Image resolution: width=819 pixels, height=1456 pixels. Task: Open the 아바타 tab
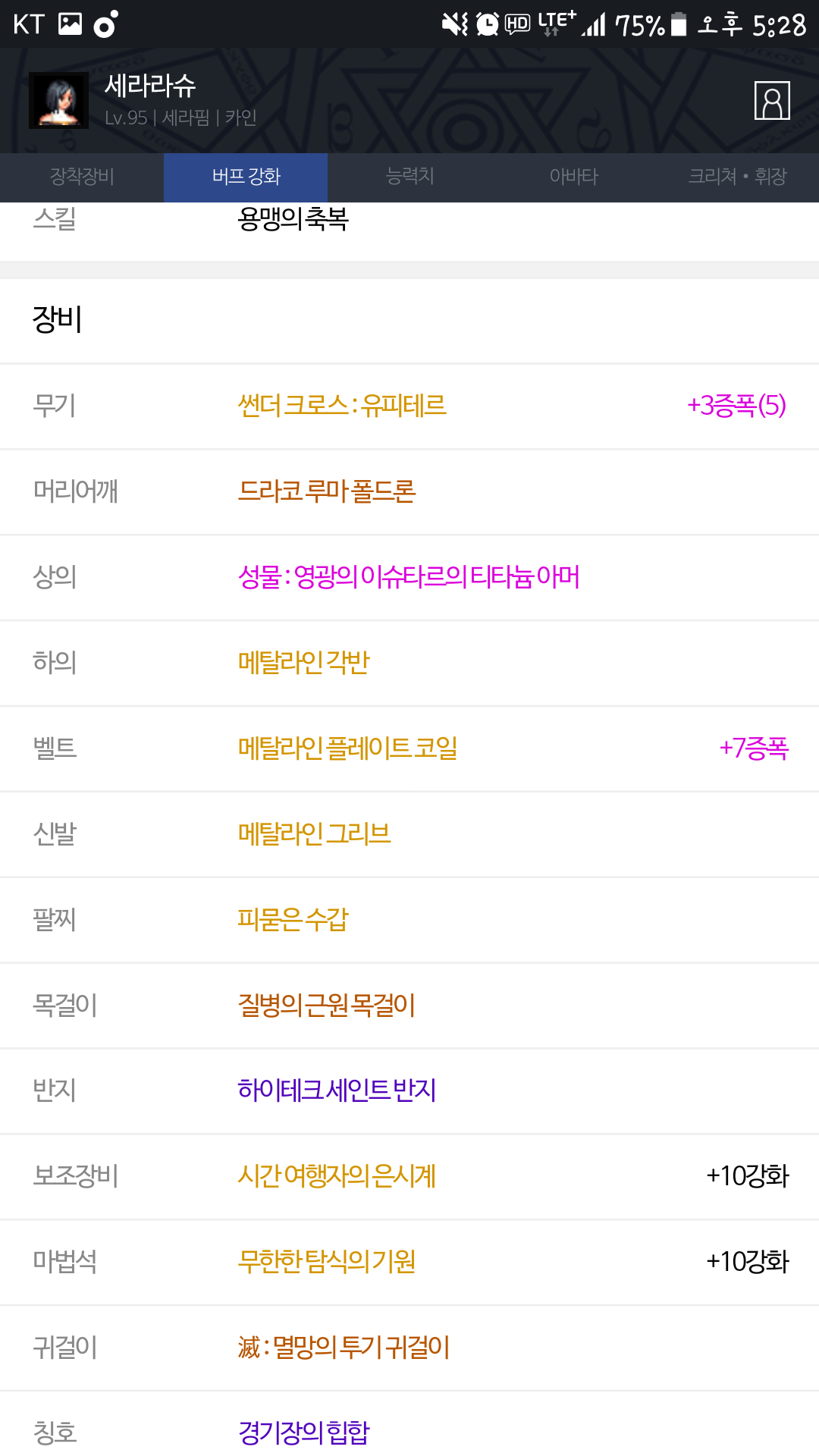coord(573,177)
